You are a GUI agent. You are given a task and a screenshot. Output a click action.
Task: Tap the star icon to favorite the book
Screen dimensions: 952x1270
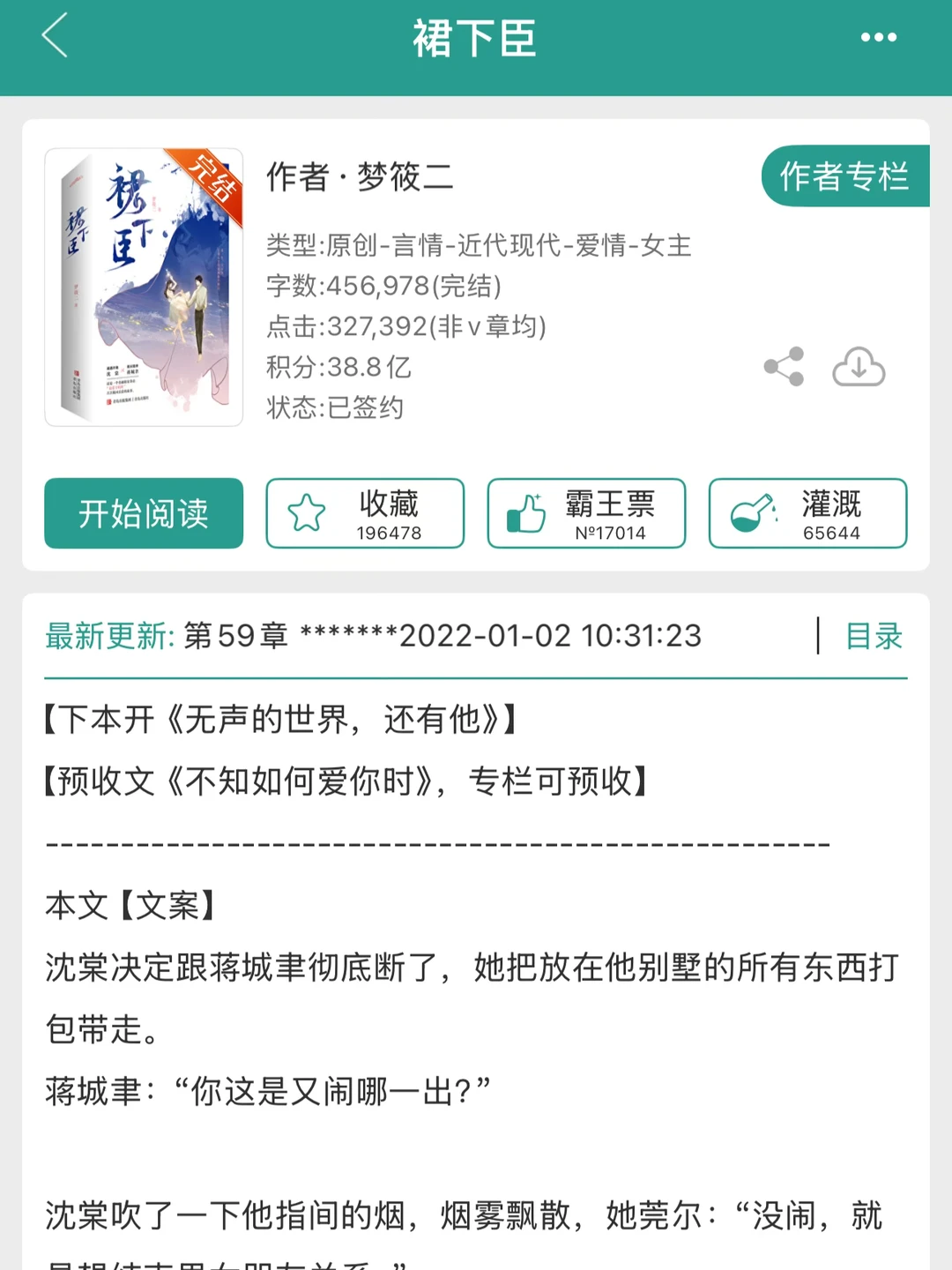[304, 512]
